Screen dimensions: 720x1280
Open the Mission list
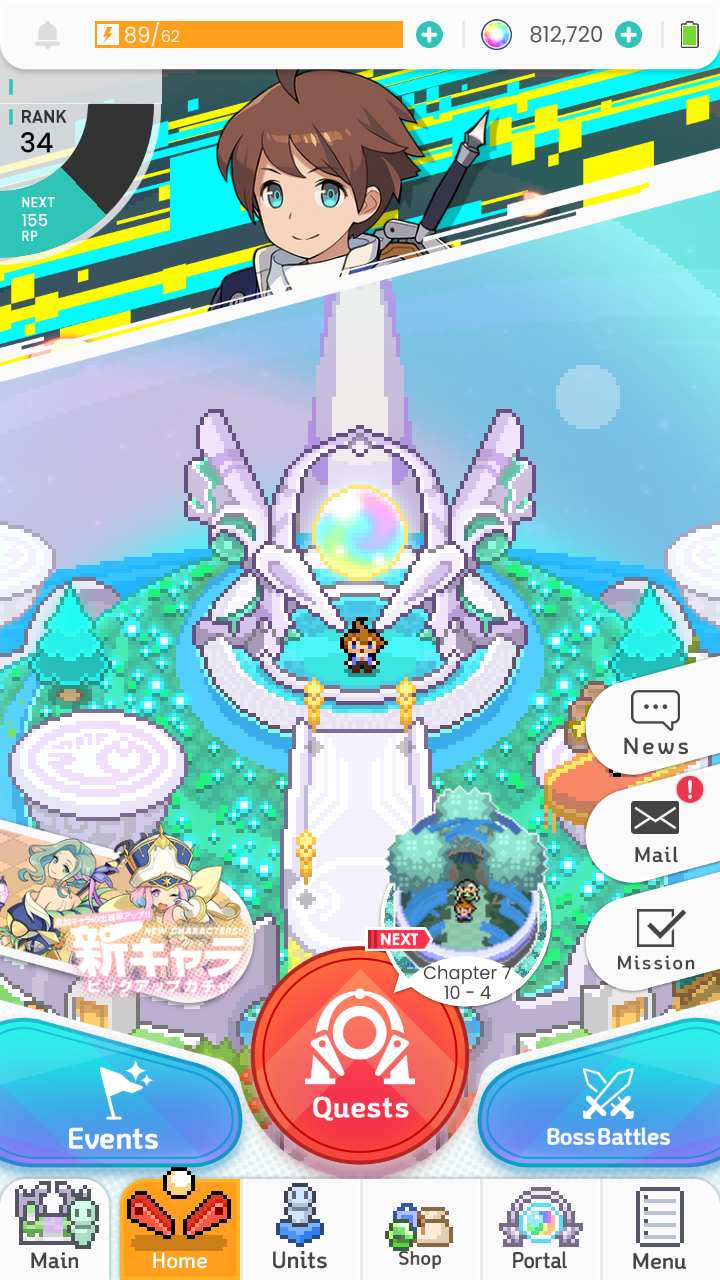pos(655,940)
